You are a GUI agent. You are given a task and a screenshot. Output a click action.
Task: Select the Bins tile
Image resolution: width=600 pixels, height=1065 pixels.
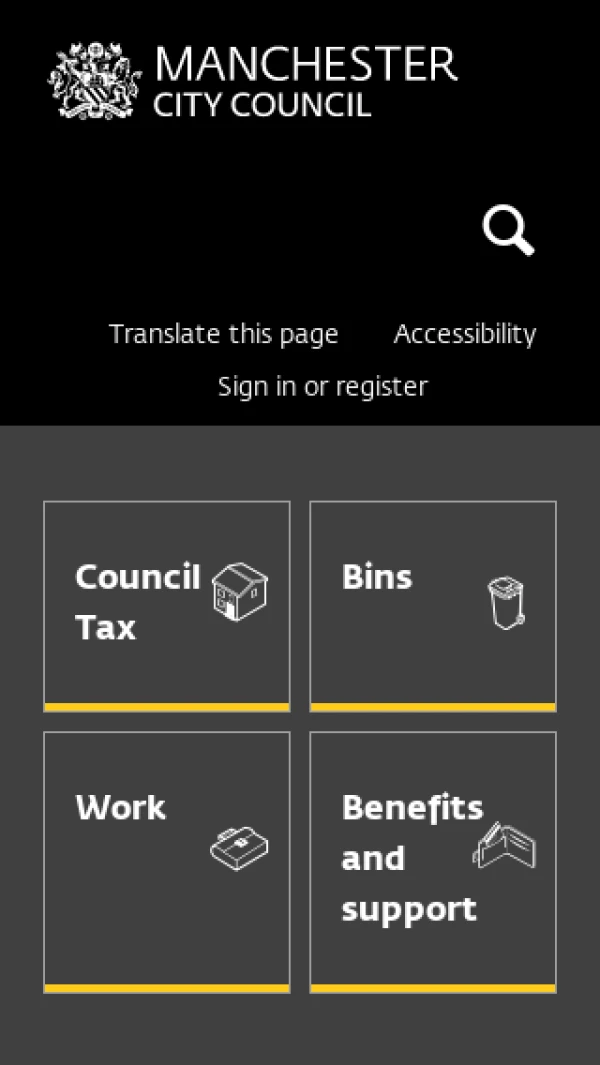433,605
